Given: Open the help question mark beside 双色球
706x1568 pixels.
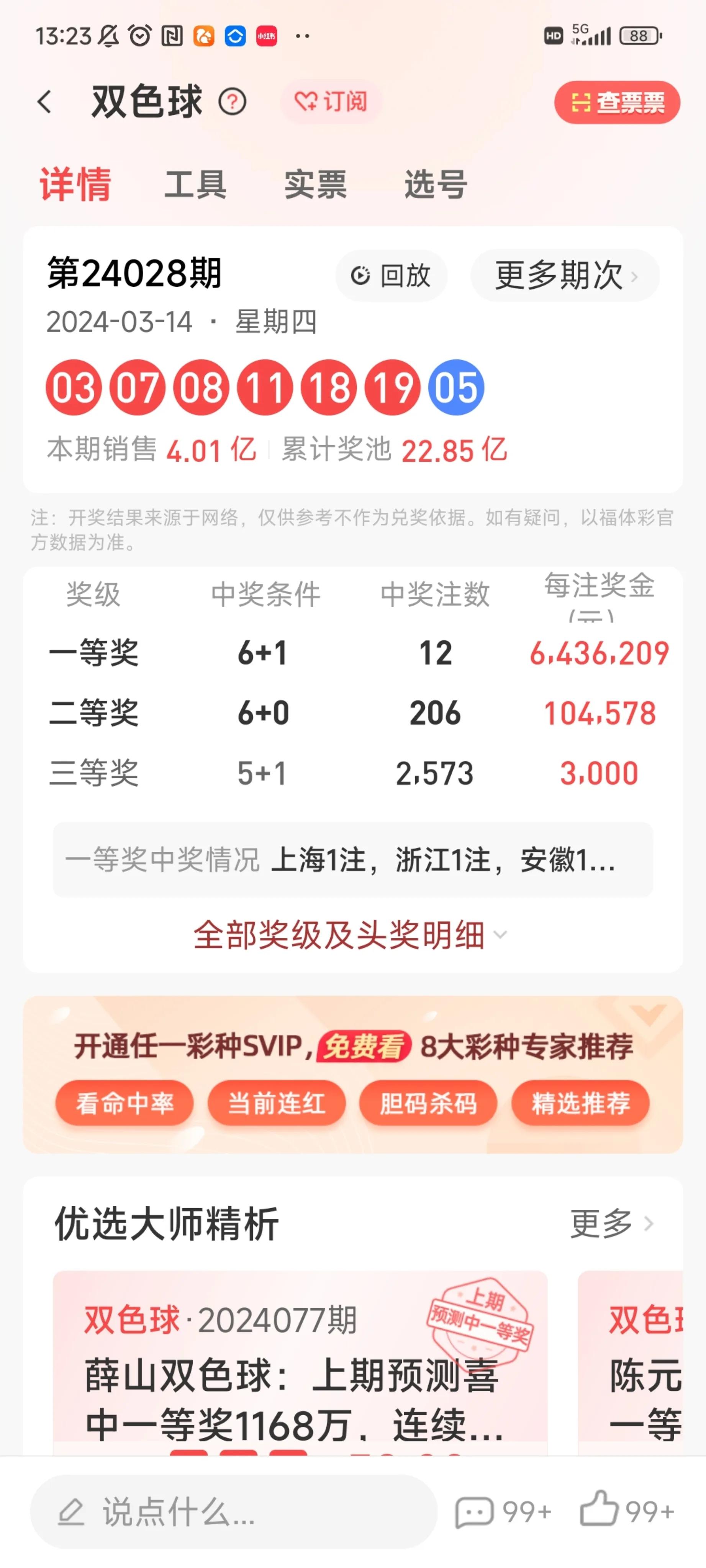Looking at the screenshot, I should click(x=233, y=102).
